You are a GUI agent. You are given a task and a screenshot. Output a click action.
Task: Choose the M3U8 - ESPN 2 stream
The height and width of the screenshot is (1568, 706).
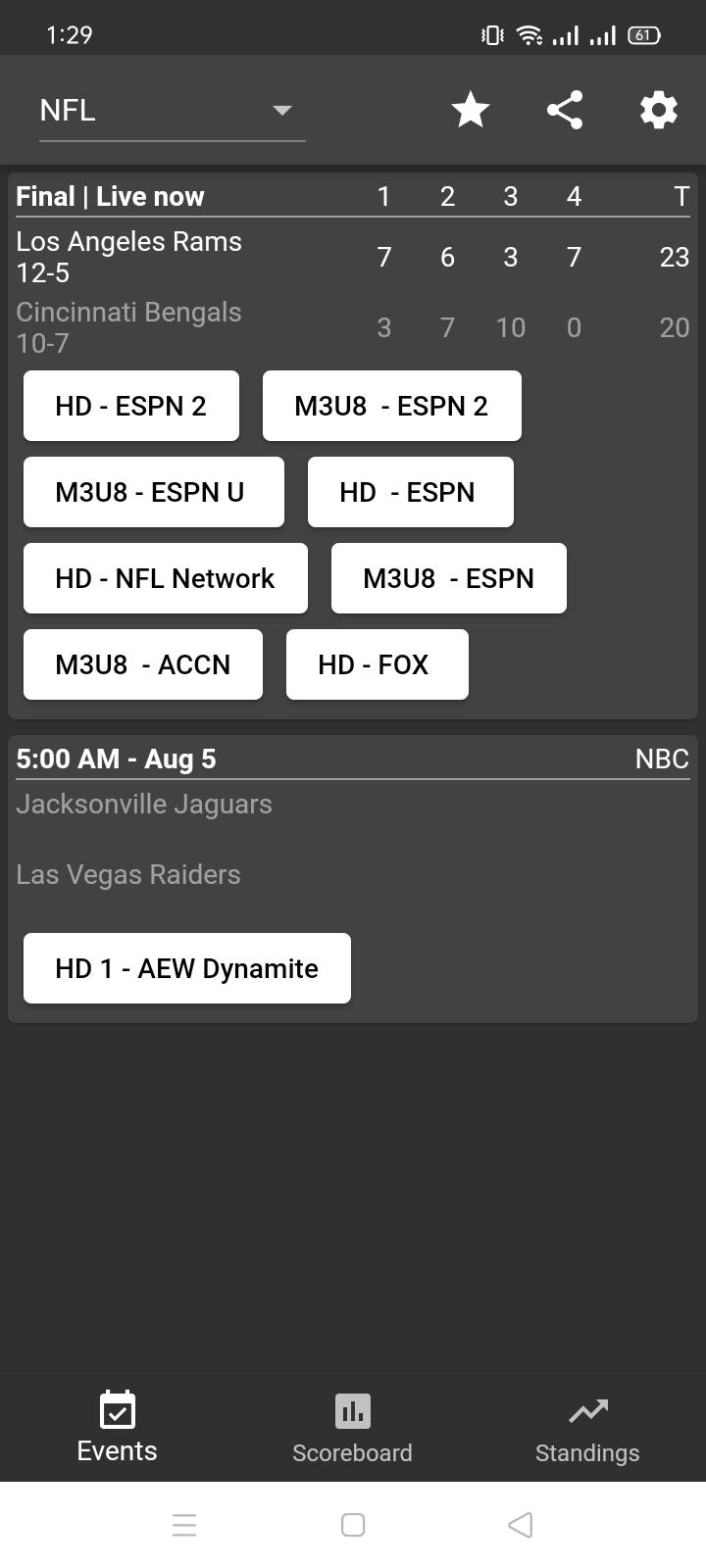(x=391, y=406)
